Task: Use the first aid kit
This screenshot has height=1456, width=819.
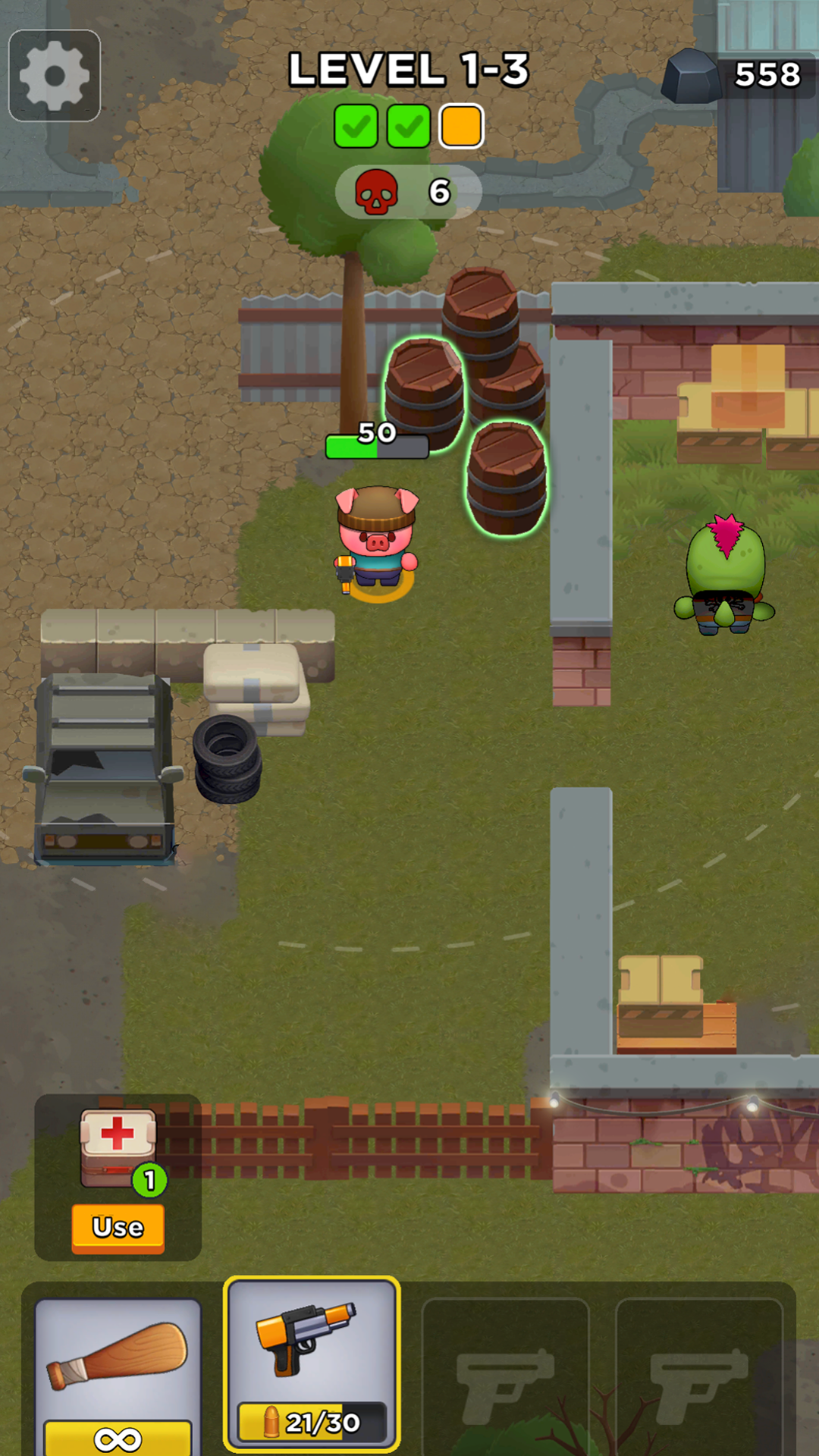Action: (118, 1227)
